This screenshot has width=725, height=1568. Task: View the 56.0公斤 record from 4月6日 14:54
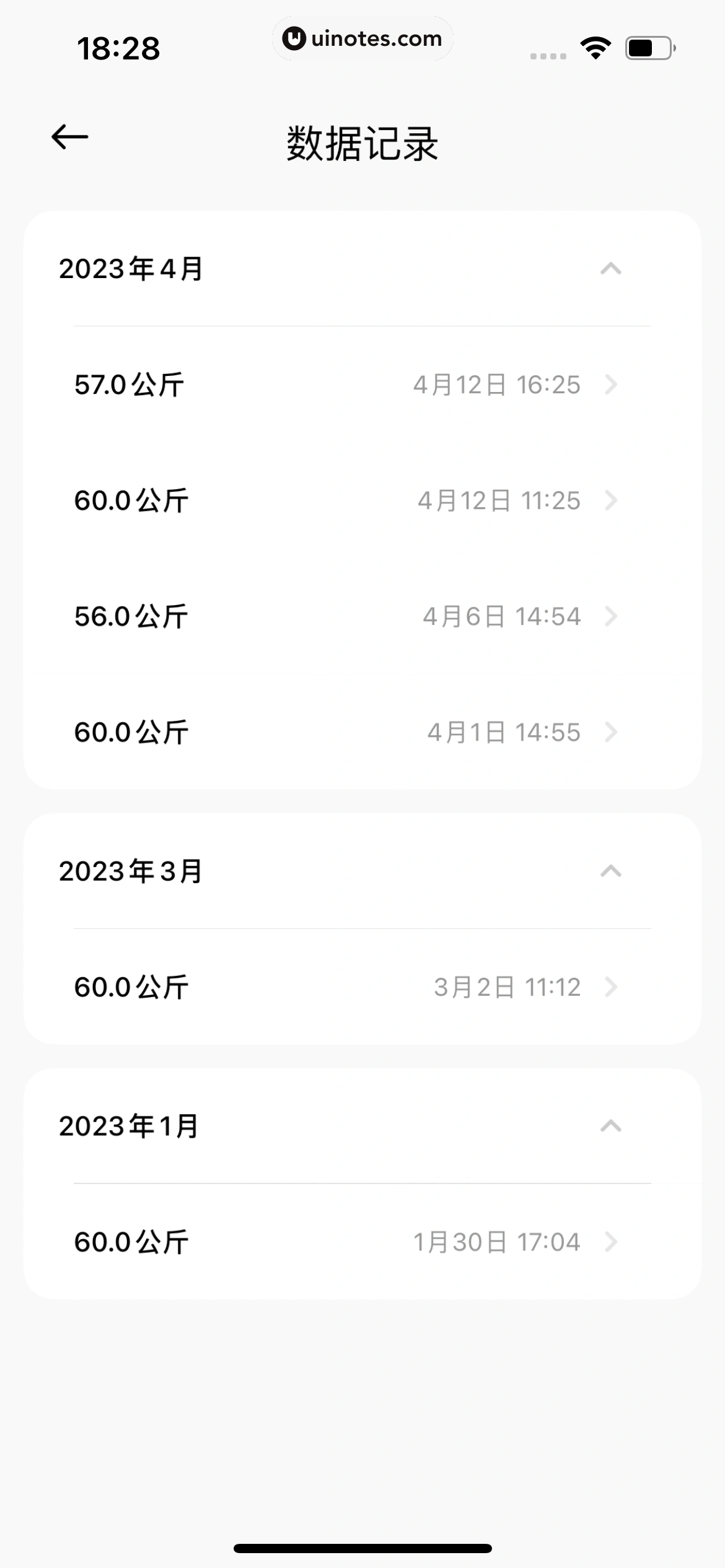[x=362, y=616]
